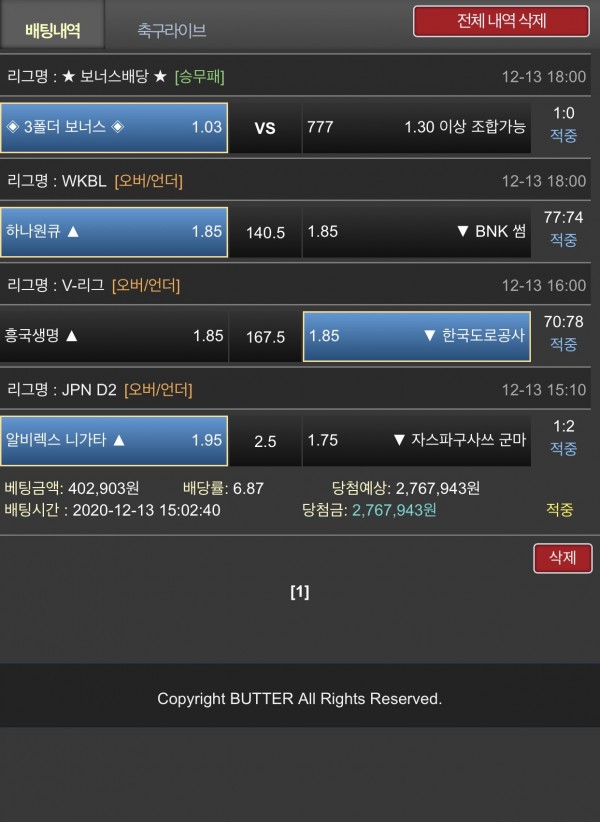
Task: Open the 축구라이브 tab
Action: [x=172, y=30]
